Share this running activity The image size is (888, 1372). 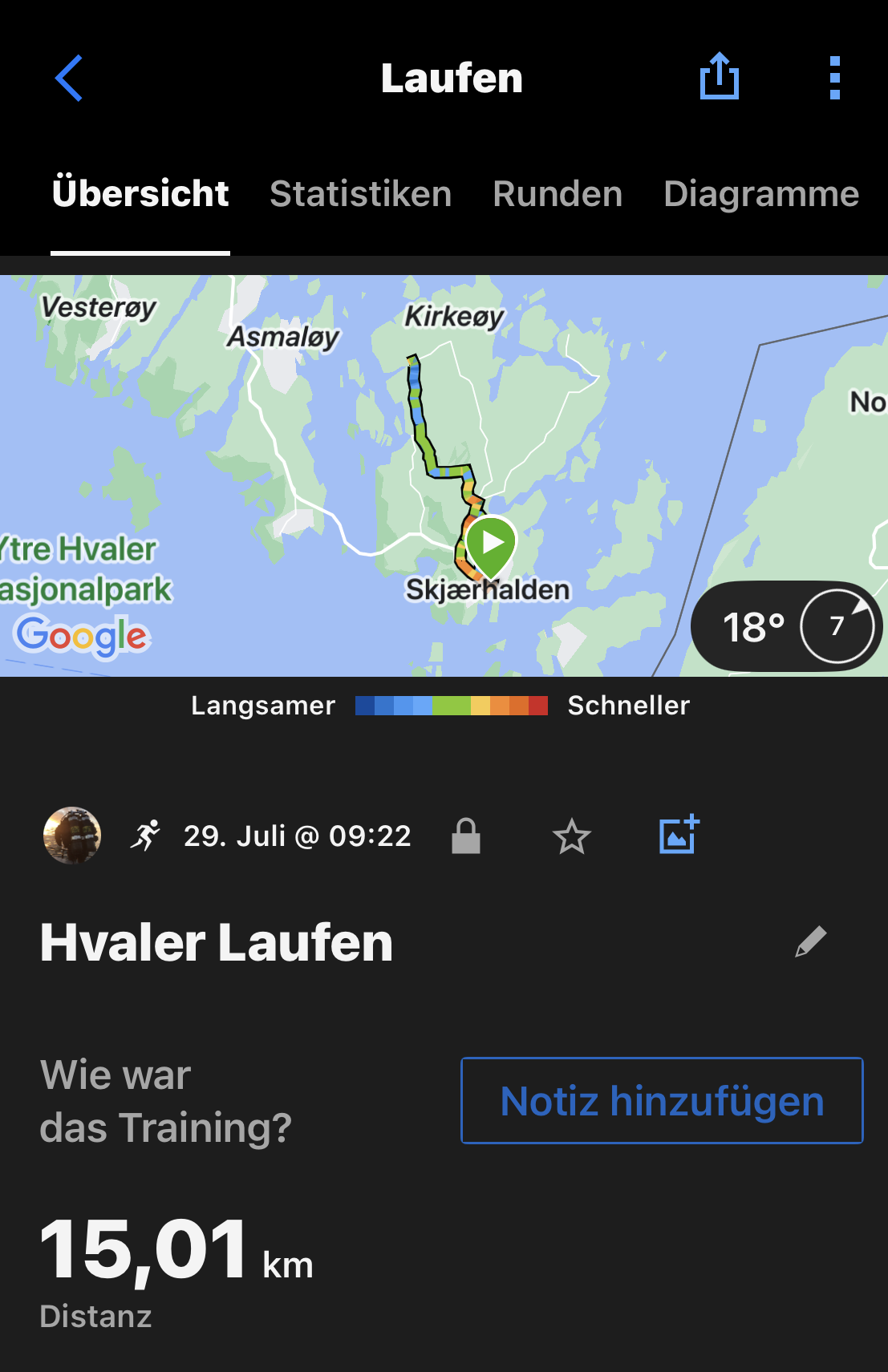tap(719, 77)
